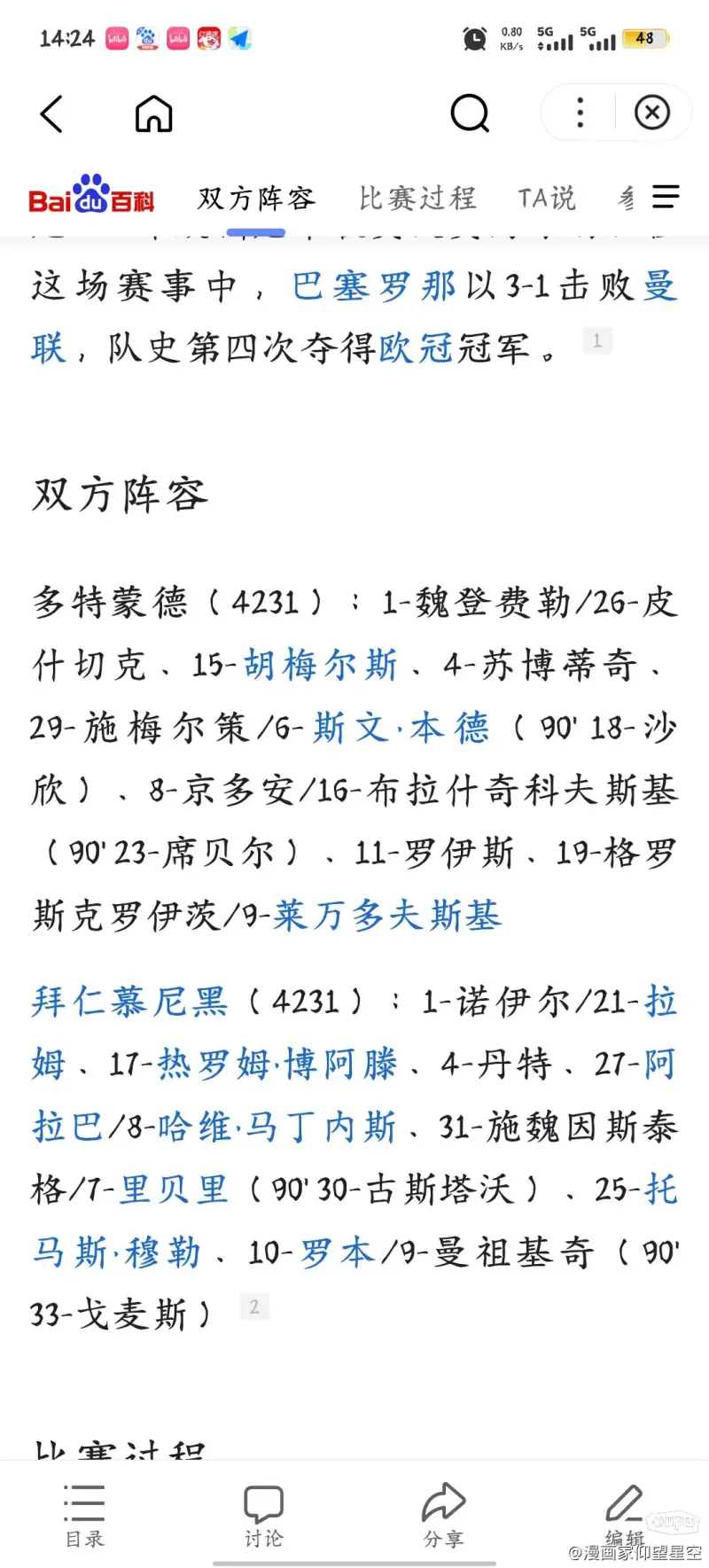Viewport: 709px width, 1568px height.
Task: Open the search magnifier icon
Action: [x=470, y=113]
